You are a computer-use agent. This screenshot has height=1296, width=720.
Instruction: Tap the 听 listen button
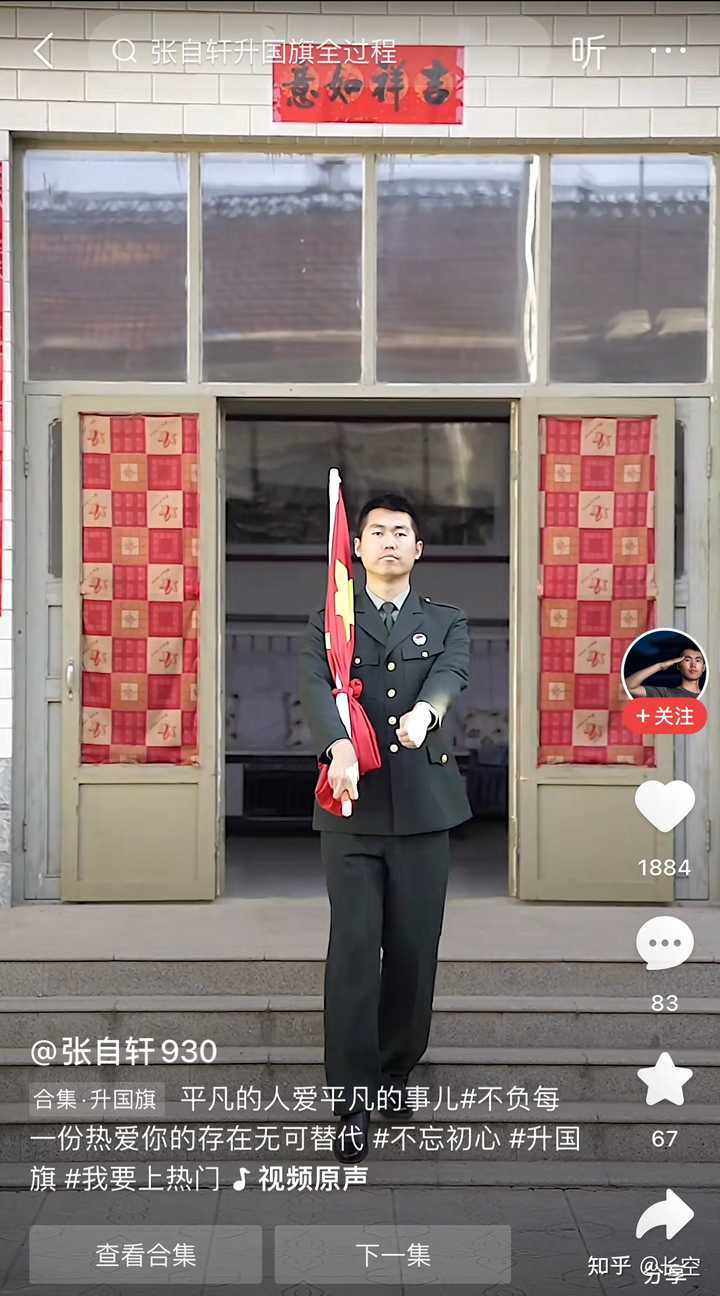point(588,52)
